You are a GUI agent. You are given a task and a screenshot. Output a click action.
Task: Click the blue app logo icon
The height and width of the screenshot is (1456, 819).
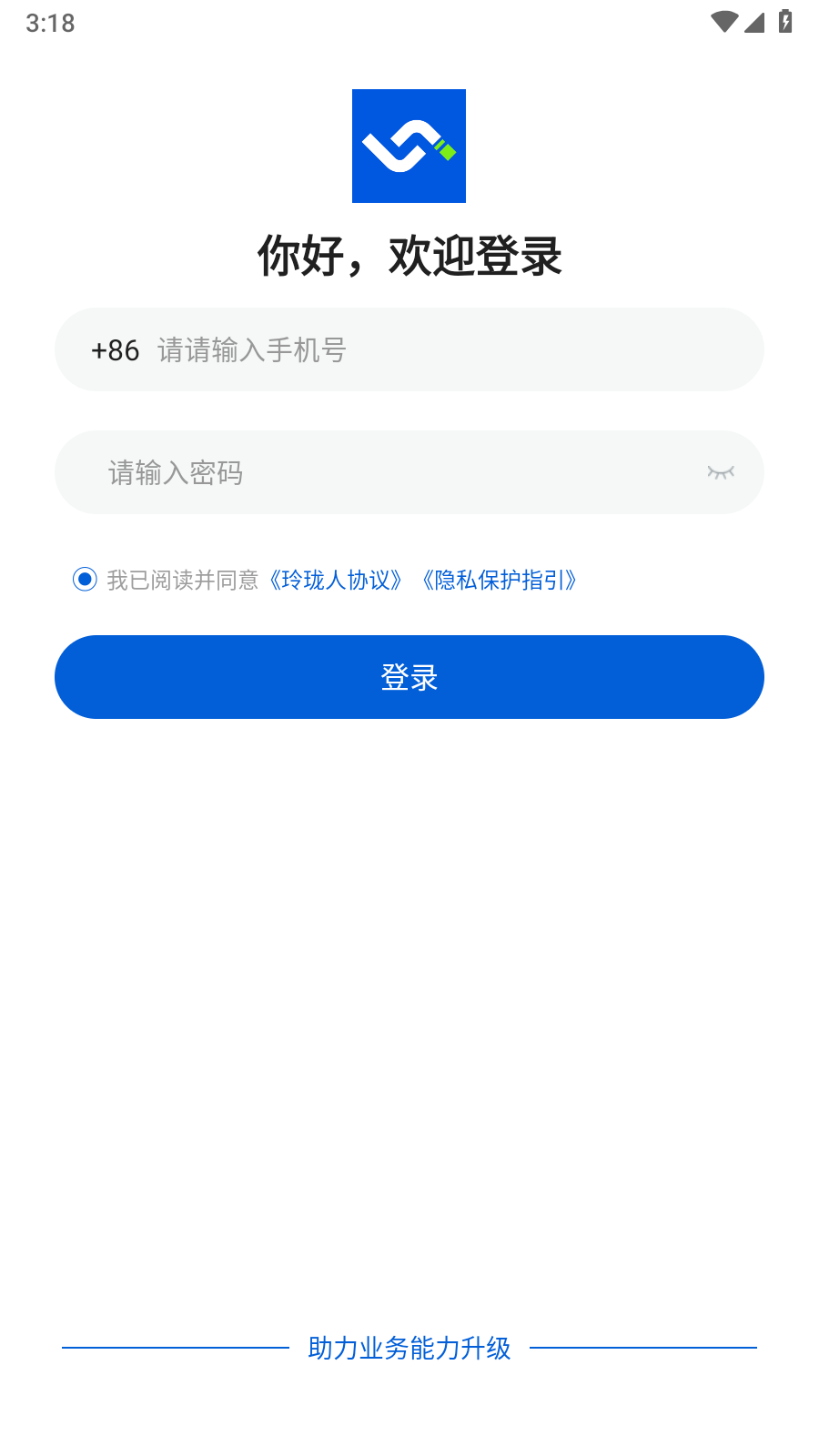[409, 146]
